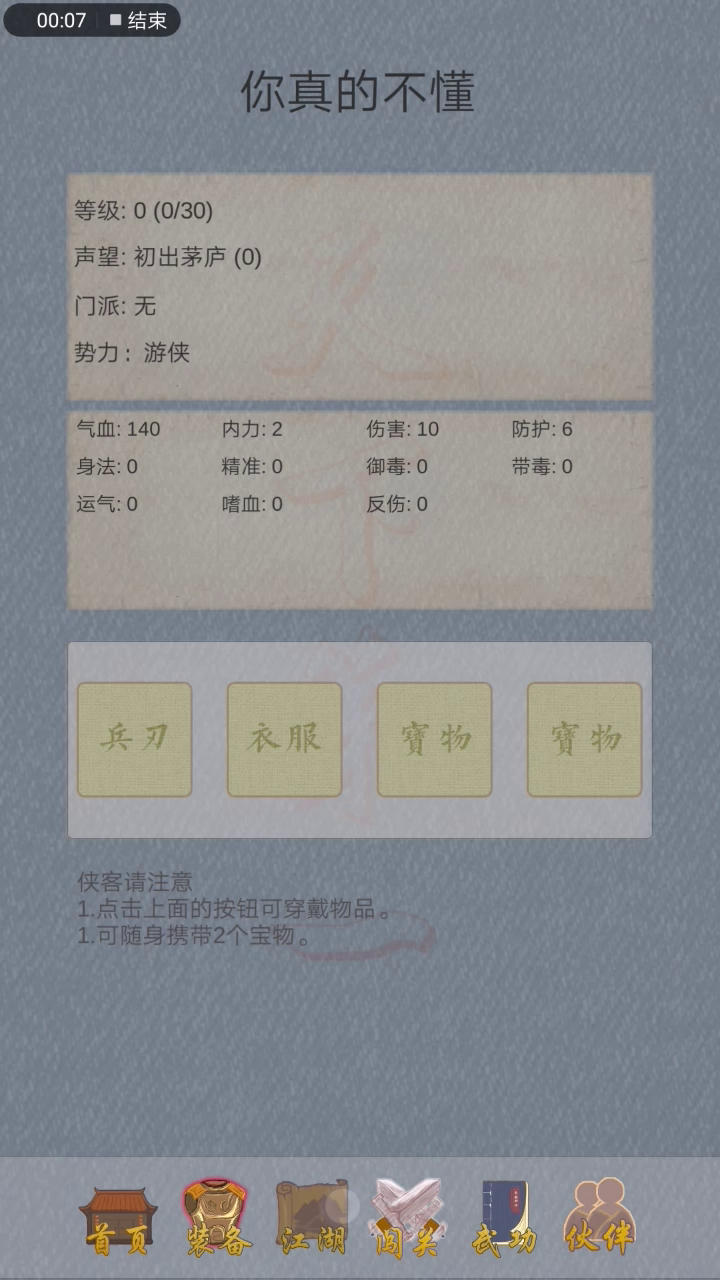
Task: Switch to the 武功 martial arts tab
Action: coord(504,1218)
